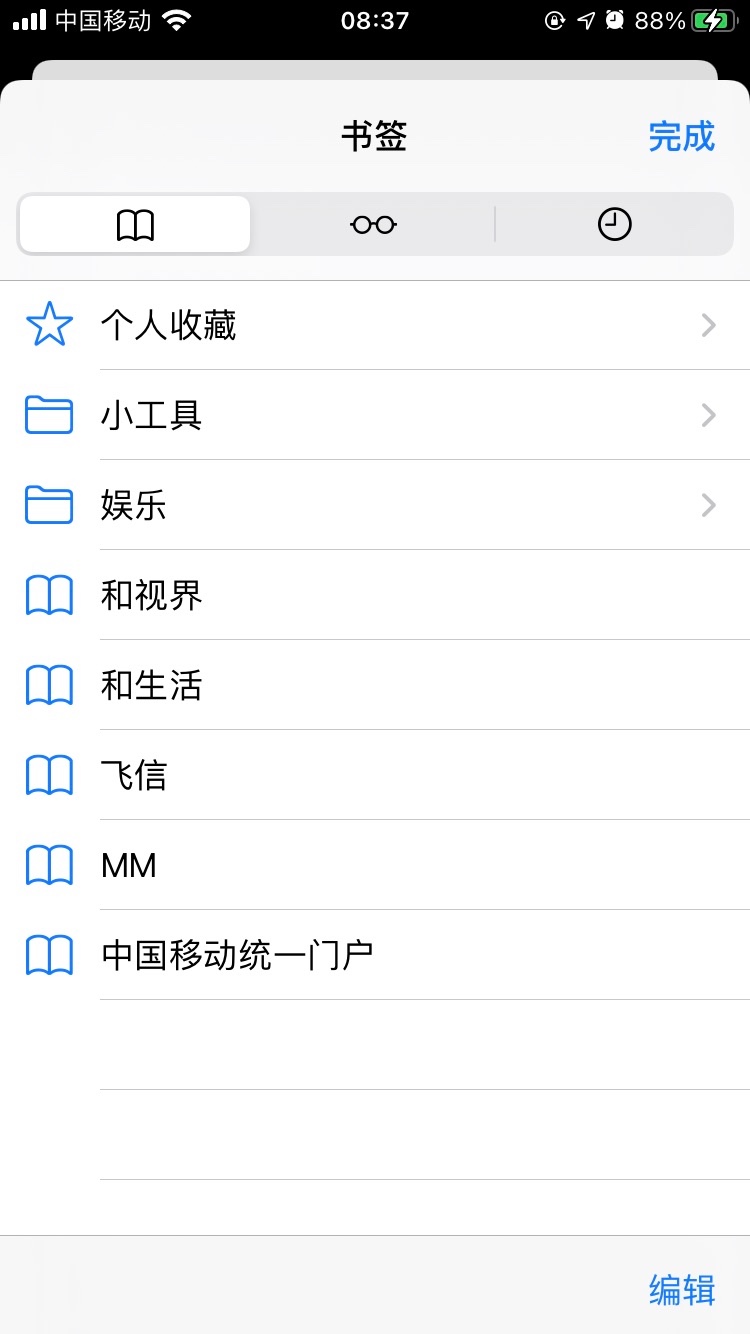Open the 个人收藏 favorites folder

click(x=375, y=326)
